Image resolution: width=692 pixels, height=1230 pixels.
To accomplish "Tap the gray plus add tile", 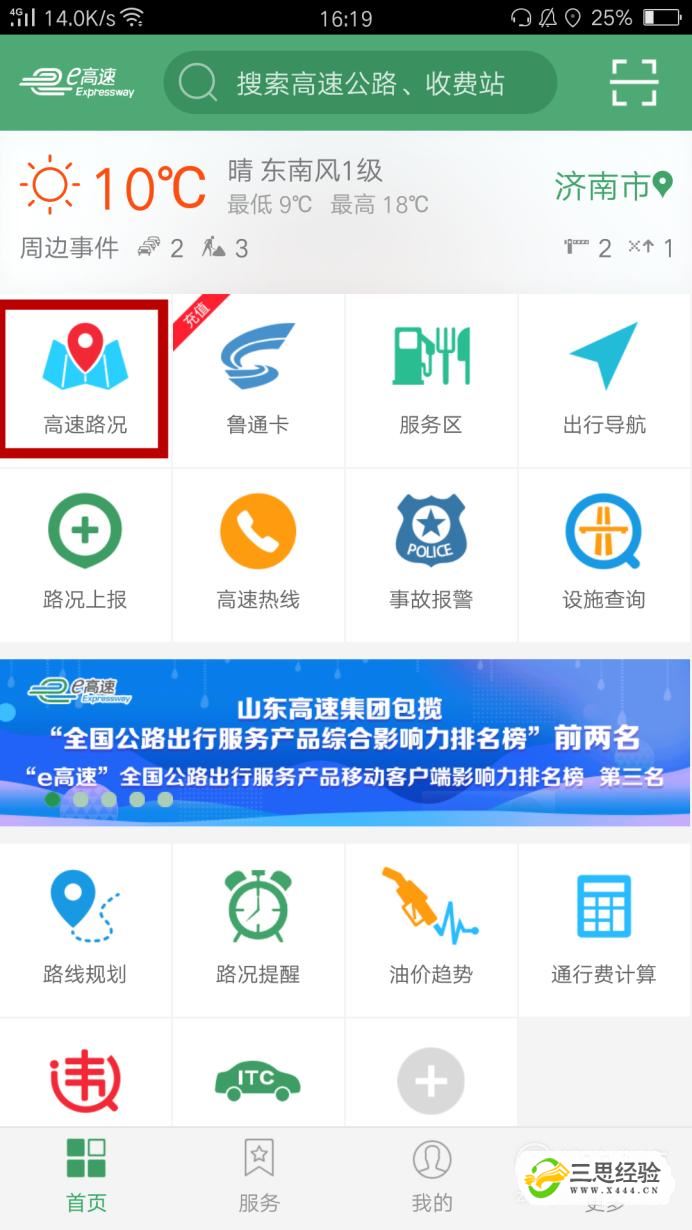I will (x=431, y=1081).
